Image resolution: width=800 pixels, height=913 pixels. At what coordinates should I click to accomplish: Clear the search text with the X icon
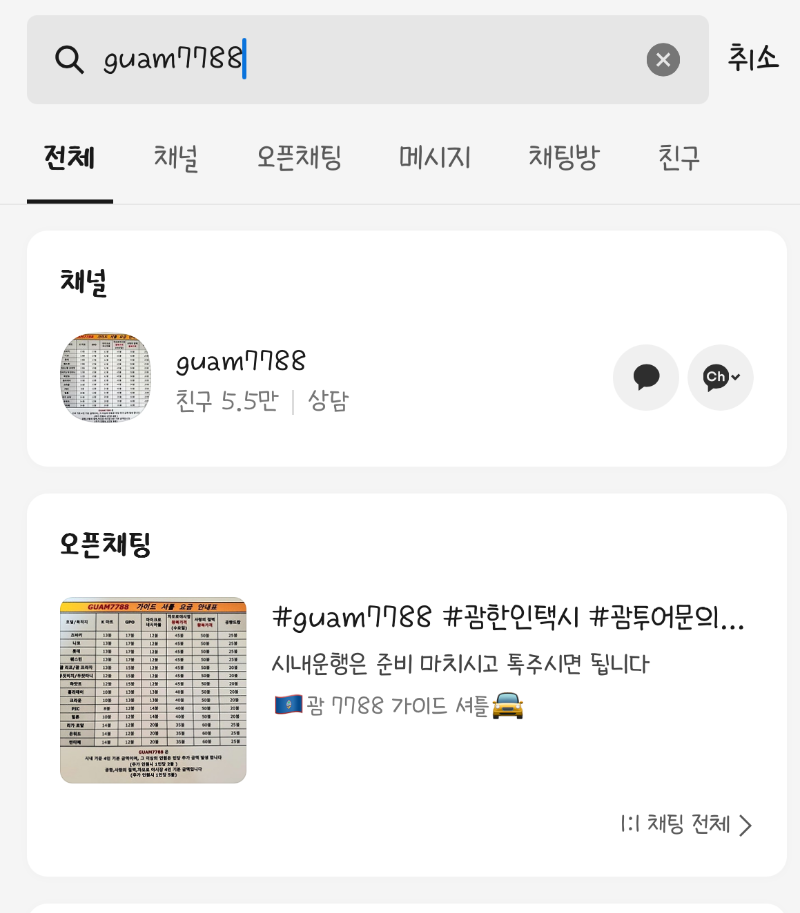[x=663, y=59]
